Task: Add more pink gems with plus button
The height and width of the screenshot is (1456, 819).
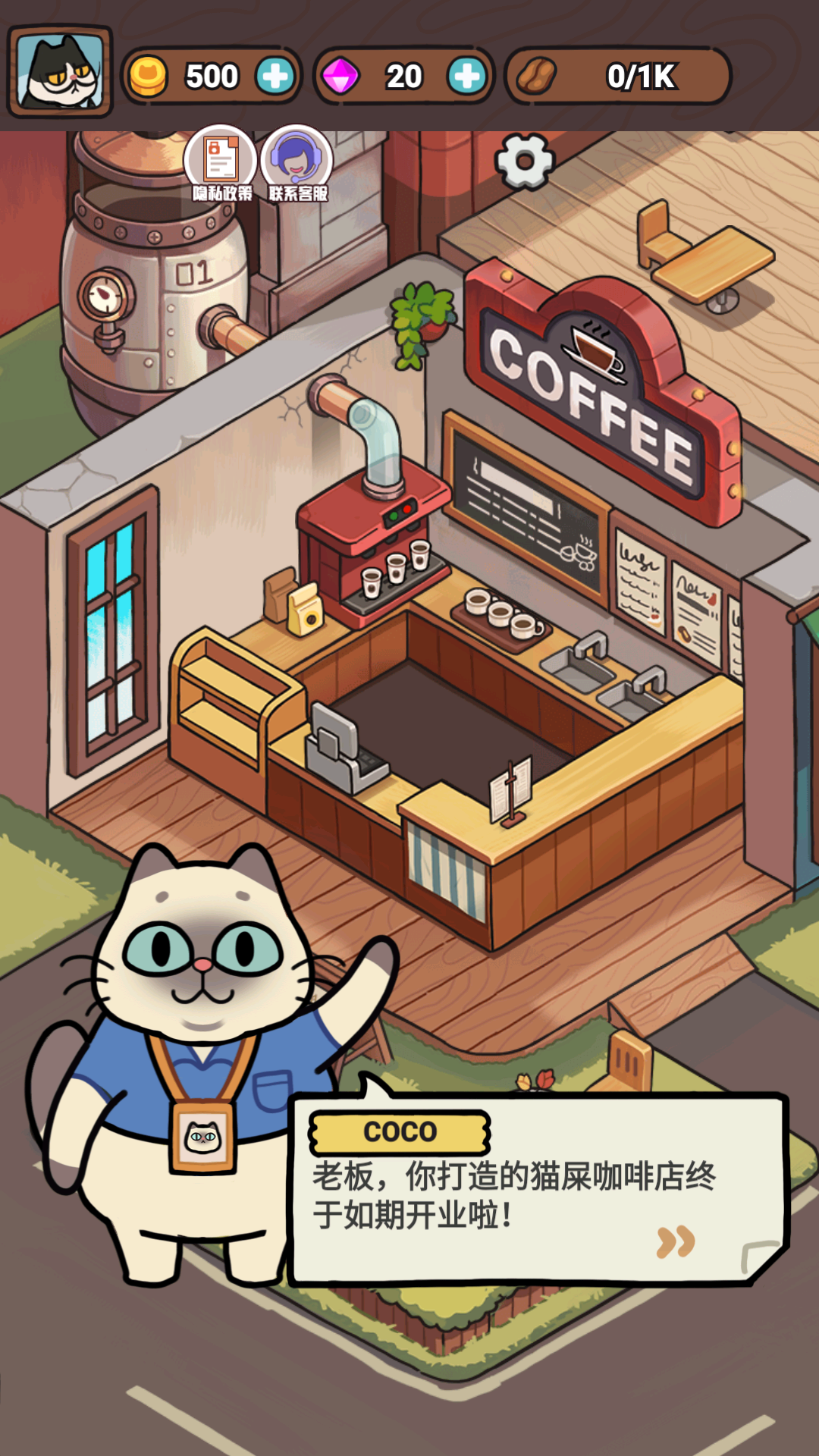Action: tap(466, 76)
